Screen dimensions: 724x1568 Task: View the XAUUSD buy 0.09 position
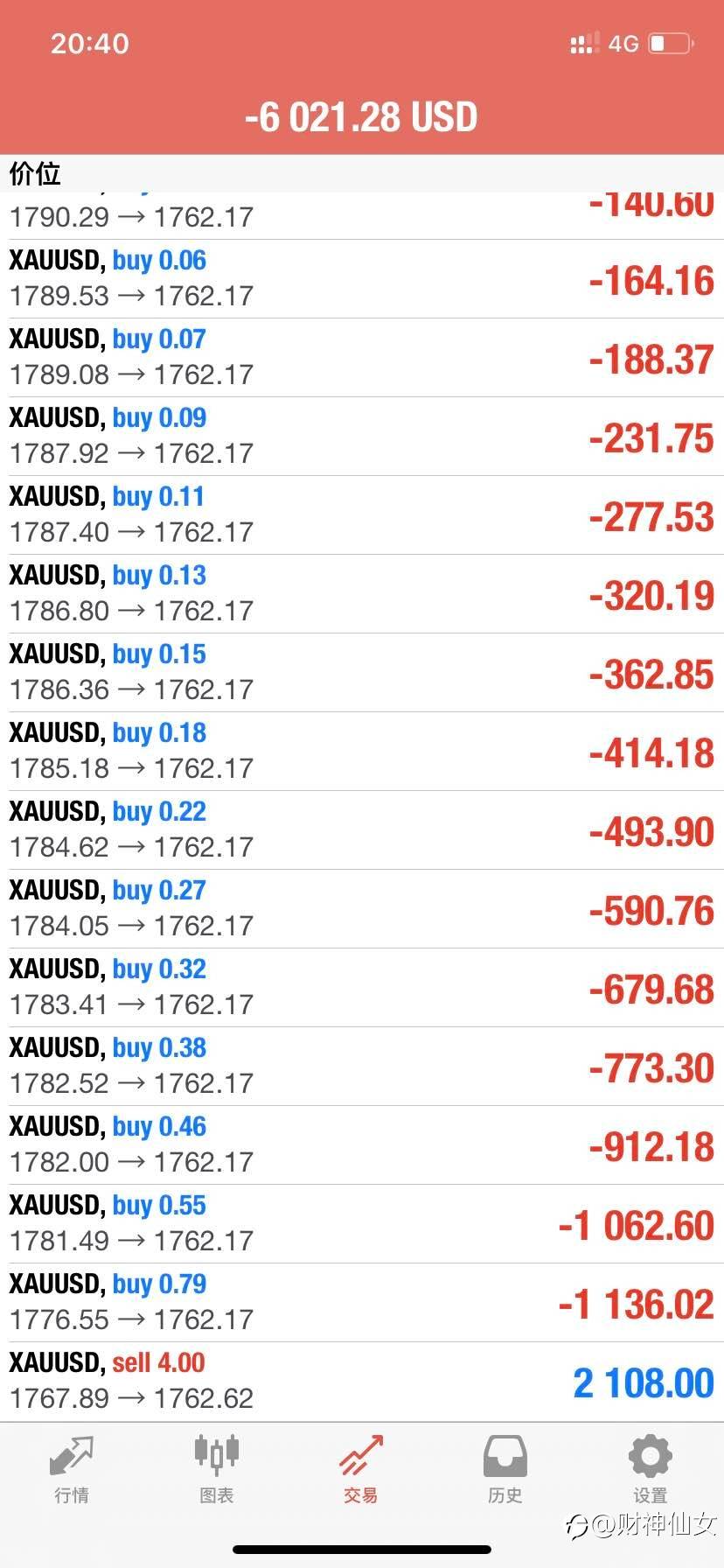[x=362, y=437]
